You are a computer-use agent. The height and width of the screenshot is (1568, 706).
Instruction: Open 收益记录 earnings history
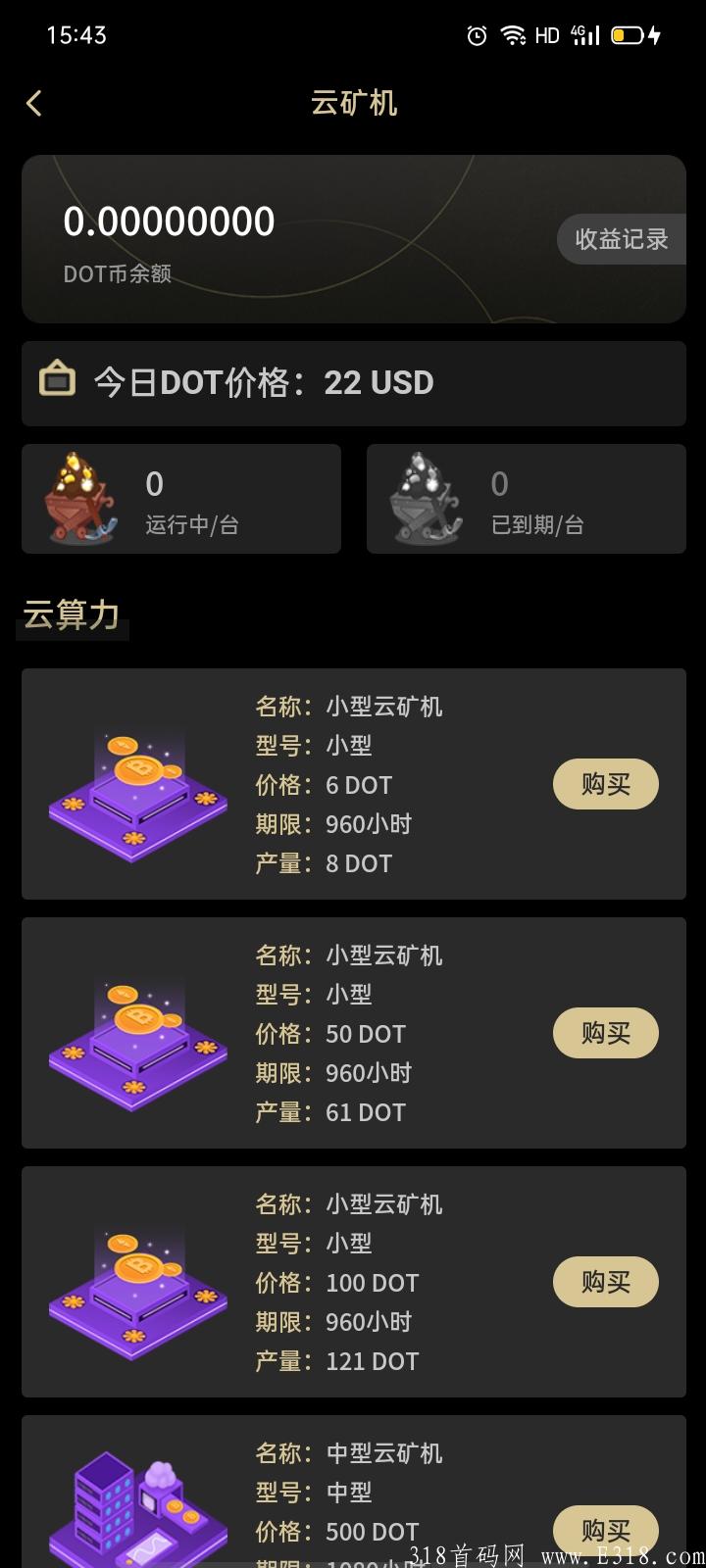point(621,239)
